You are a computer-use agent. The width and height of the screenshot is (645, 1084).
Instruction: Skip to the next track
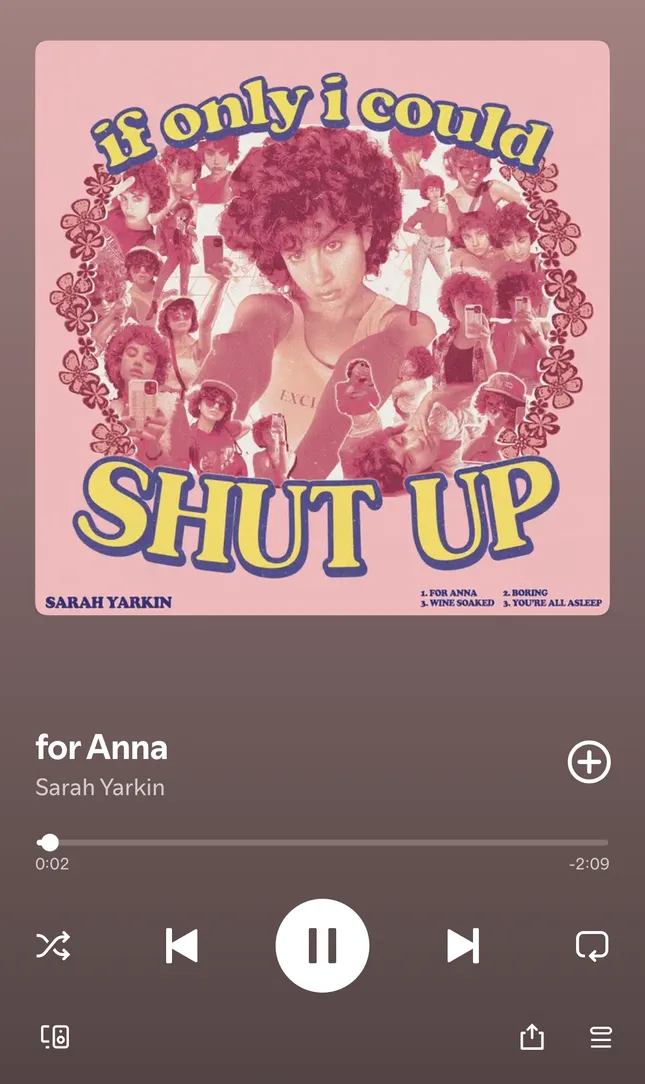[x=462, y=945]
